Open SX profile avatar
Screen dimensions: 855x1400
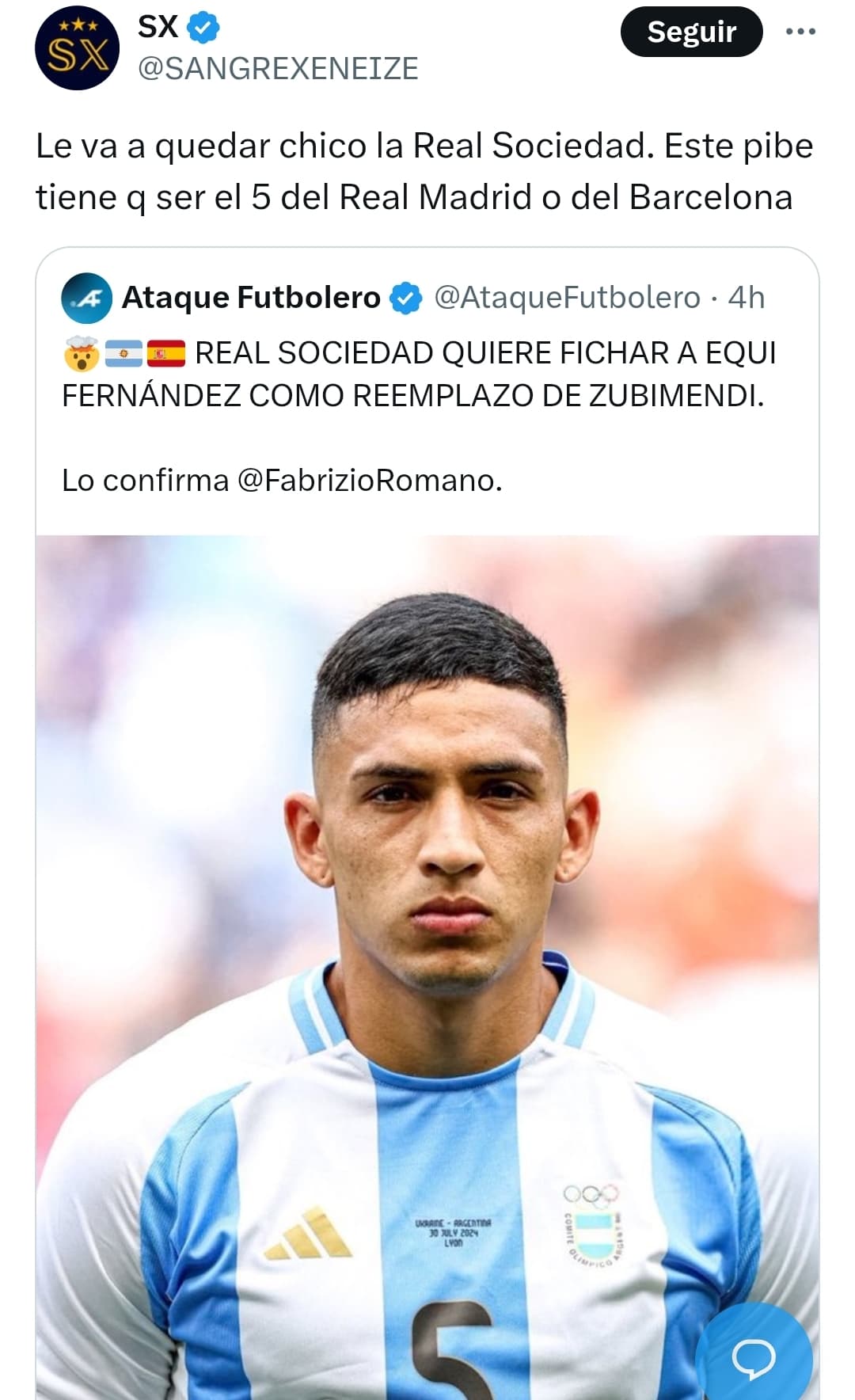point(77,48)
